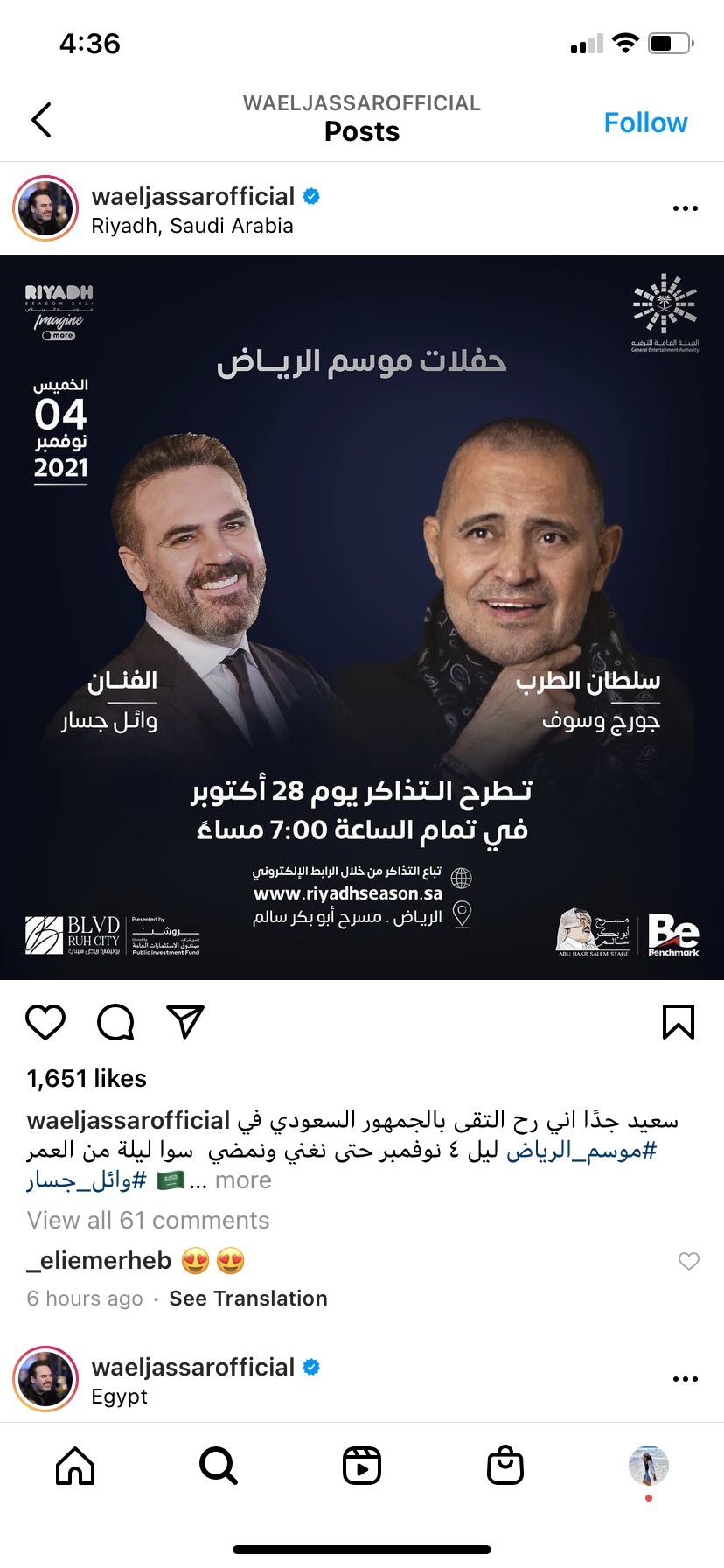Go to the Home feed tab
Screen dimensions: 724x1568
click(75, 1466)
